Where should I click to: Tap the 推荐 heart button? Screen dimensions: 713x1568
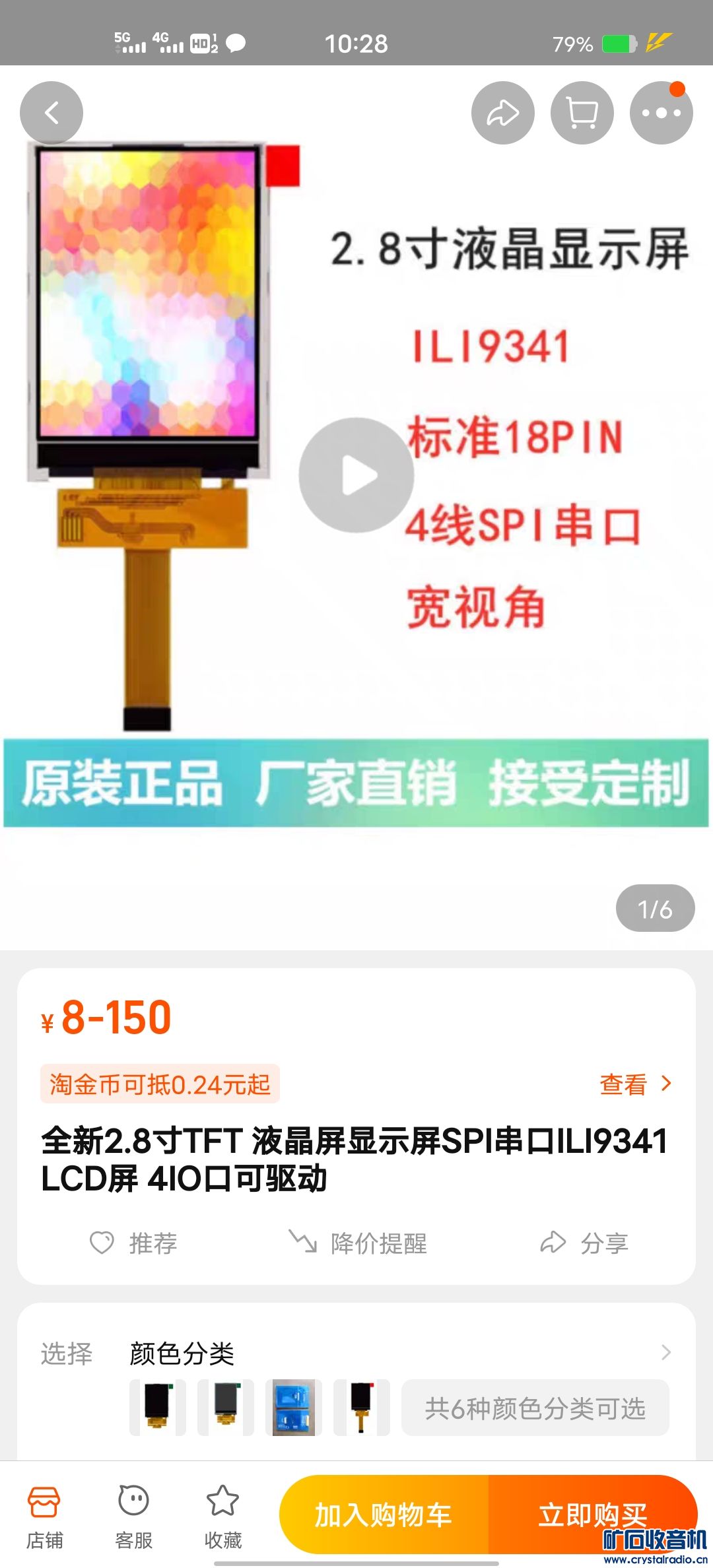pos(133,1243)
